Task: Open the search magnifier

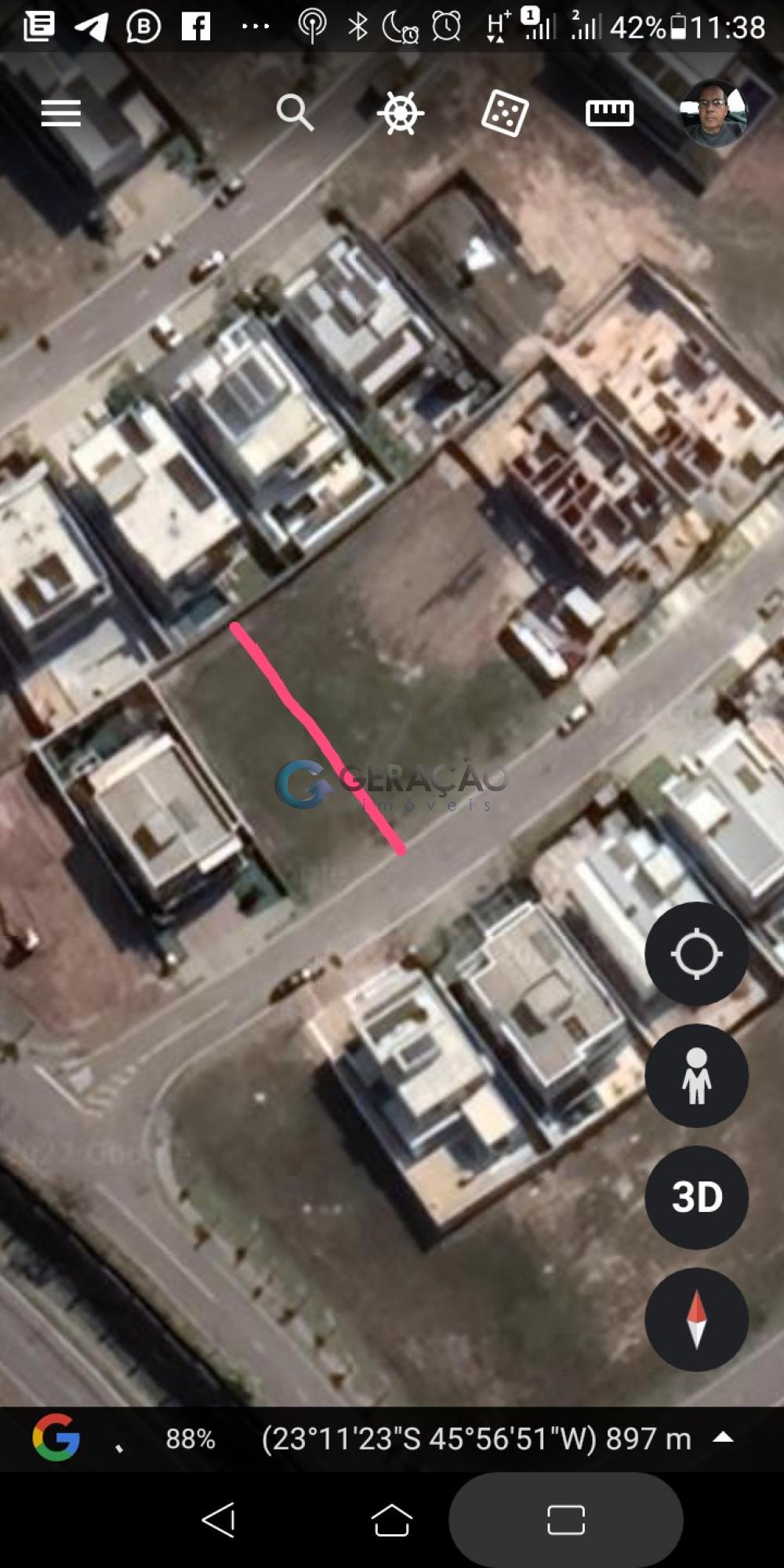Action: [295, 113]
